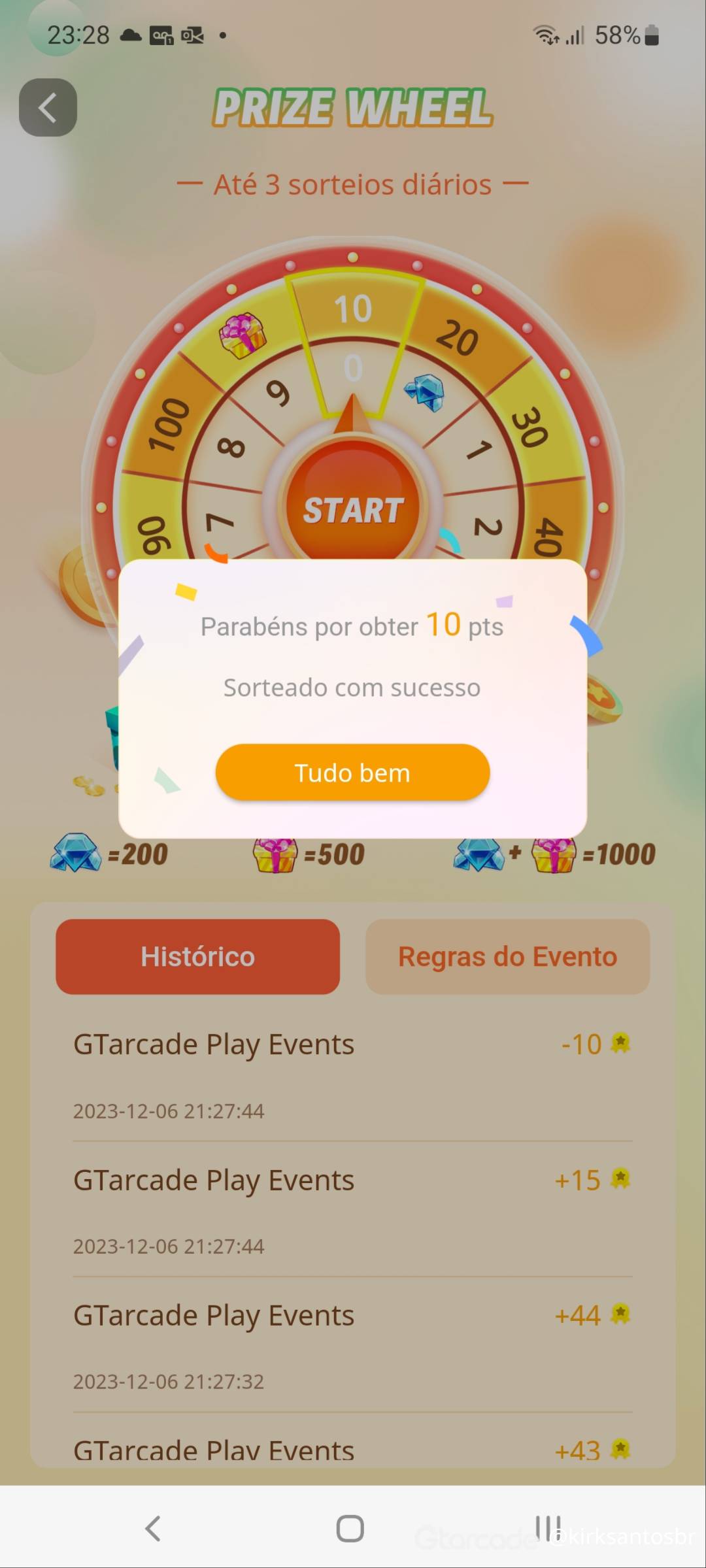706x1568 pixels.
Task: Tap the back arrow at top left
Action: pyautogui.click(x=48, y=108)
